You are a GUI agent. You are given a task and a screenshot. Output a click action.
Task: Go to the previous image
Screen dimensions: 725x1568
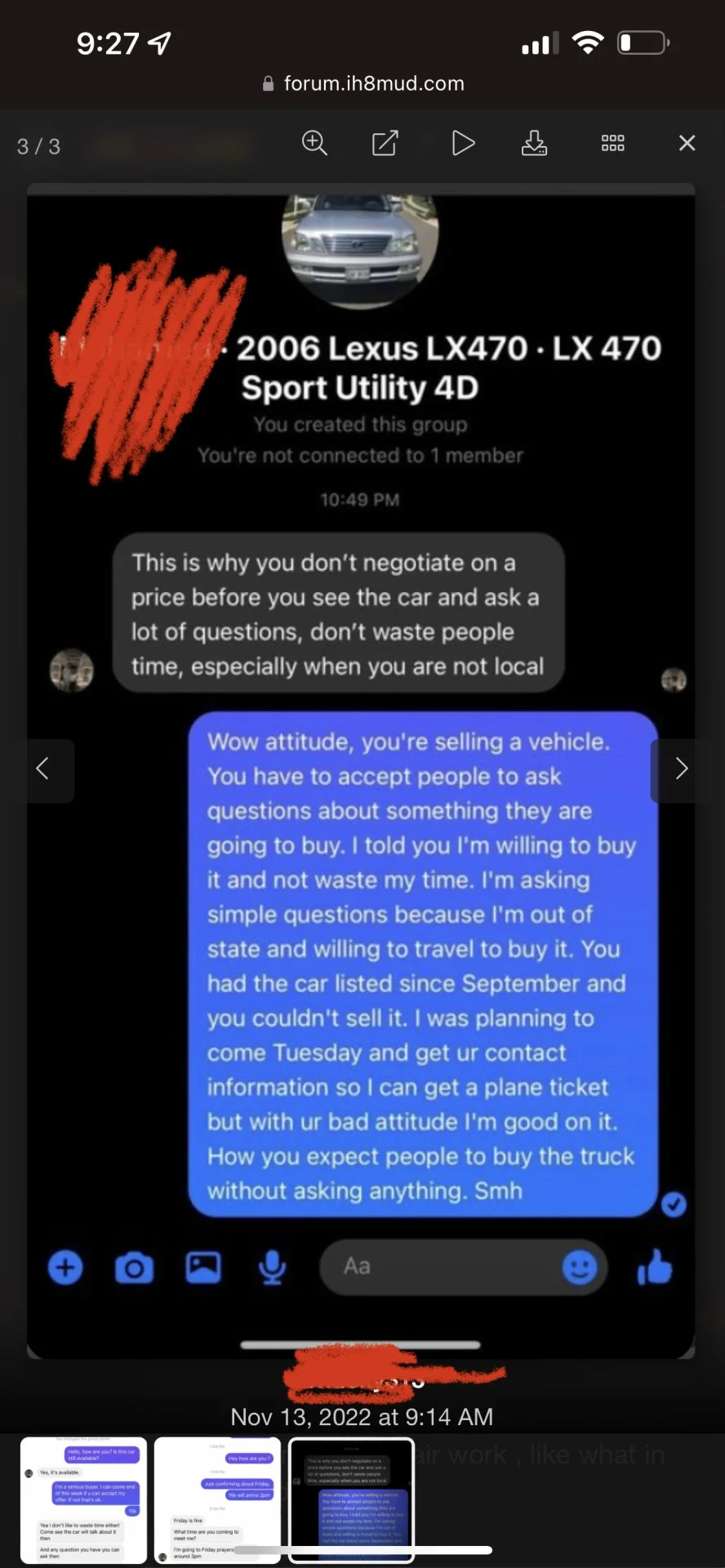pyautogui.click(x=43, y=769)
